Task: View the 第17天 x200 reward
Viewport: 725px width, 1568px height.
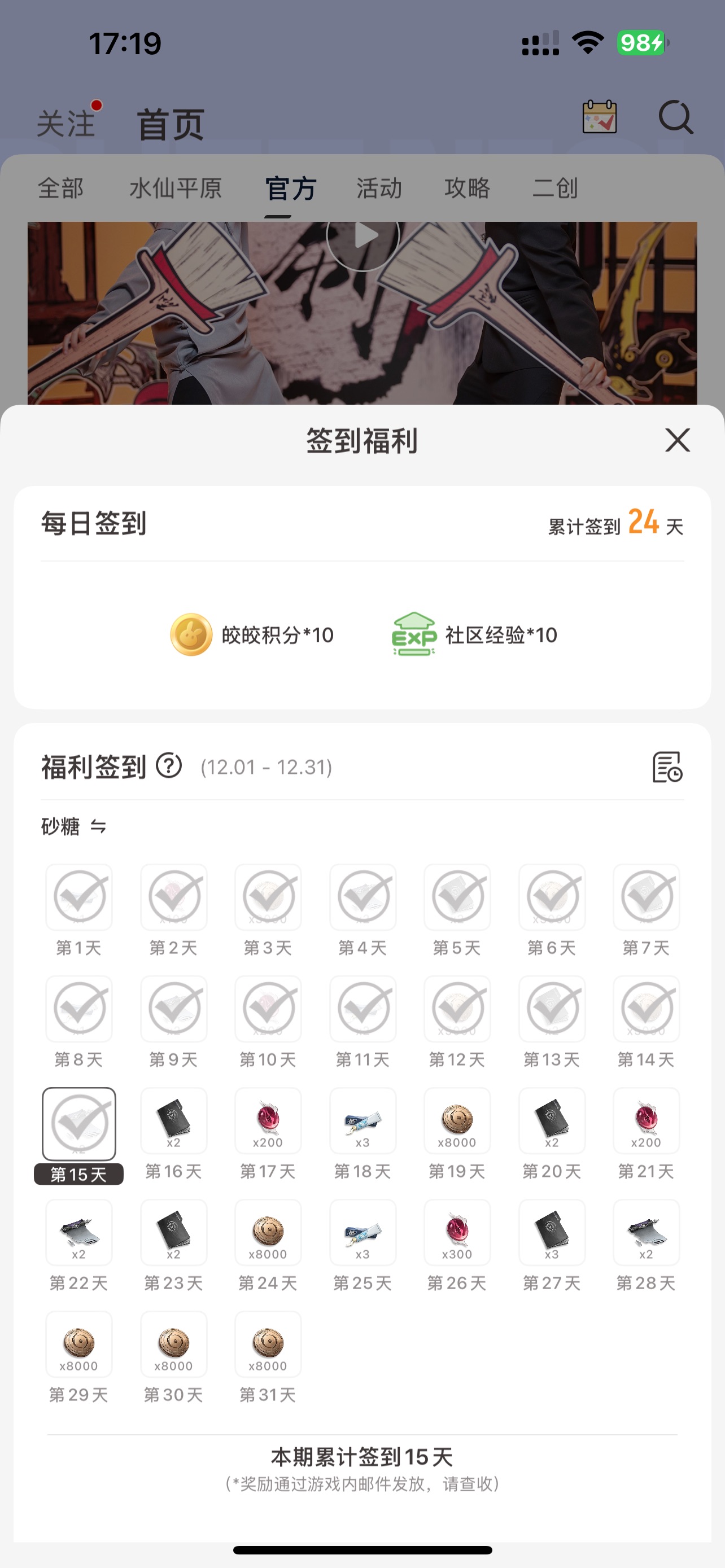Action: (268, 1121)
